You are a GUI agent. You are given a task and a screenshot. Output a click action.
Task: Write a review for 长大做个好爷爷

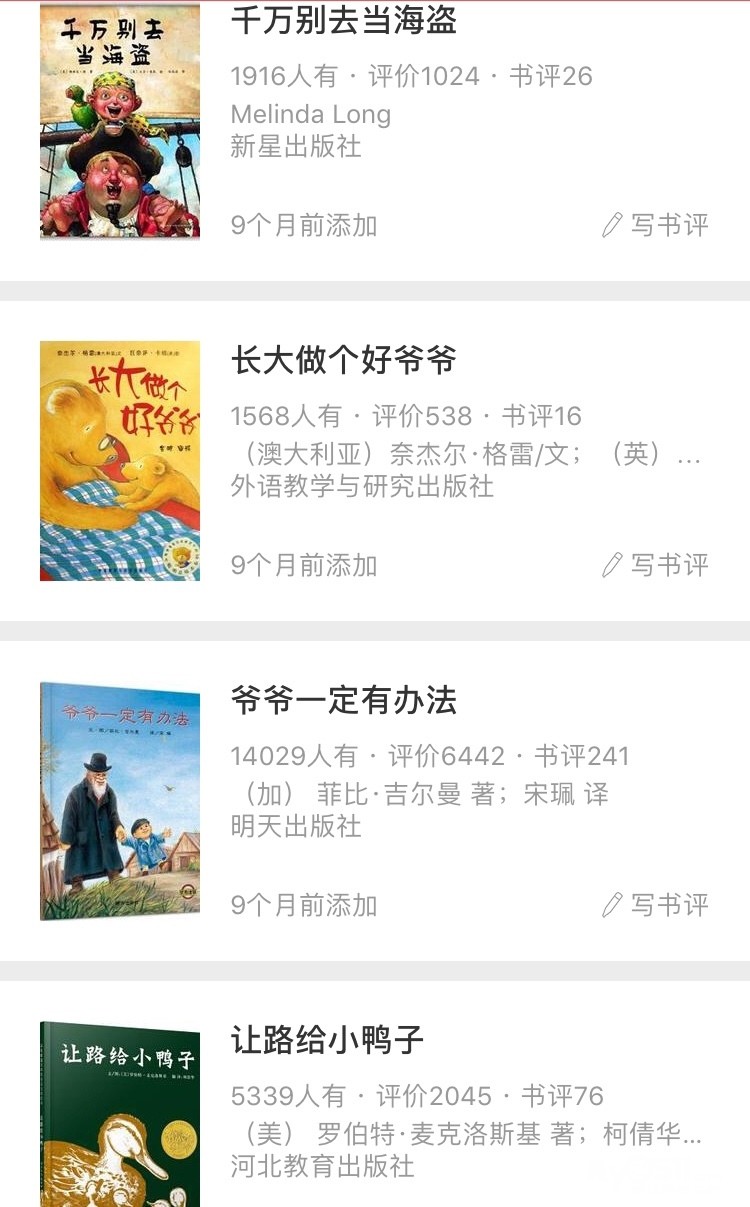656,565
